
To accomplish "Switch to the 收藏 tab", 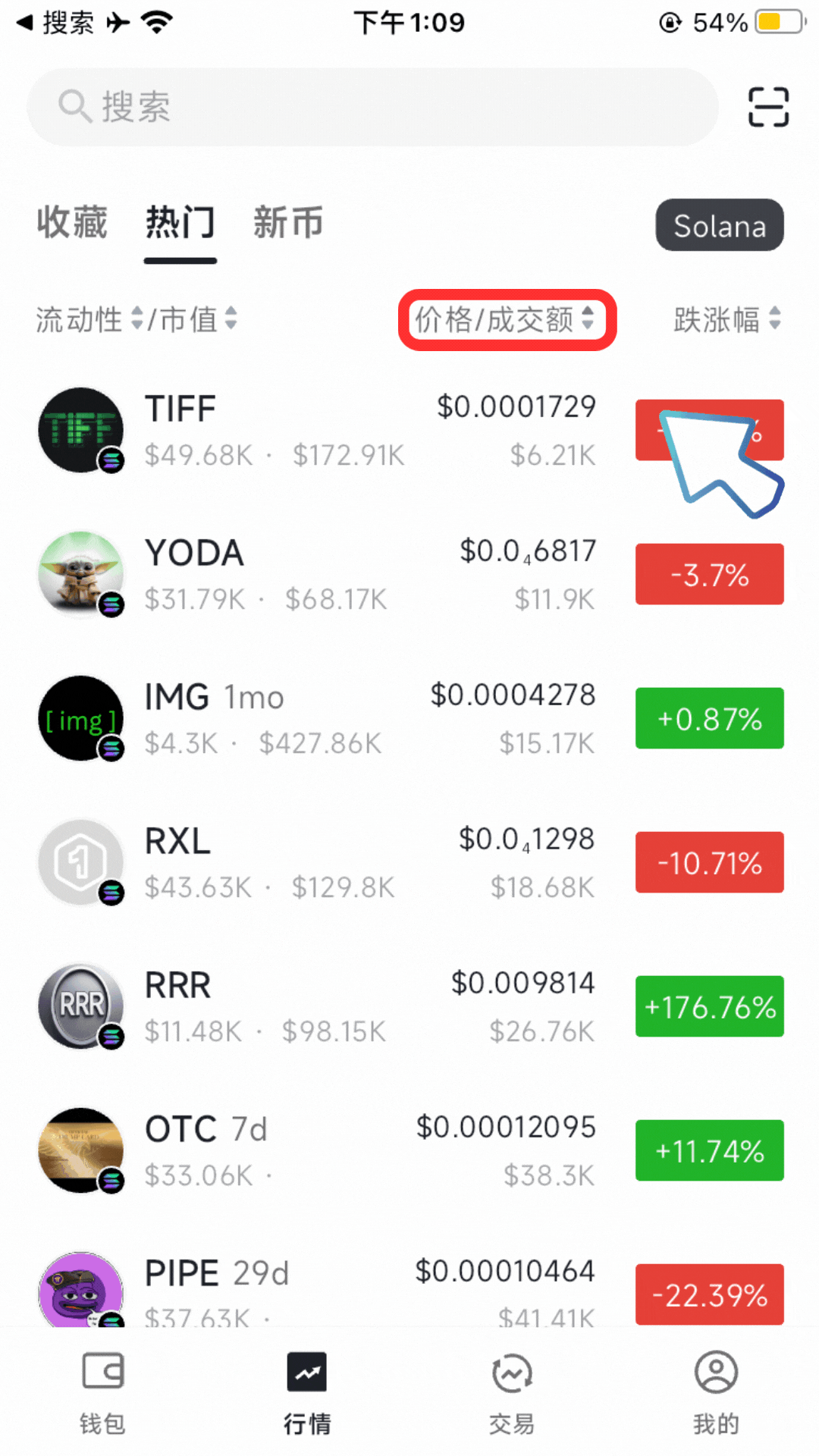I will 72,223.
